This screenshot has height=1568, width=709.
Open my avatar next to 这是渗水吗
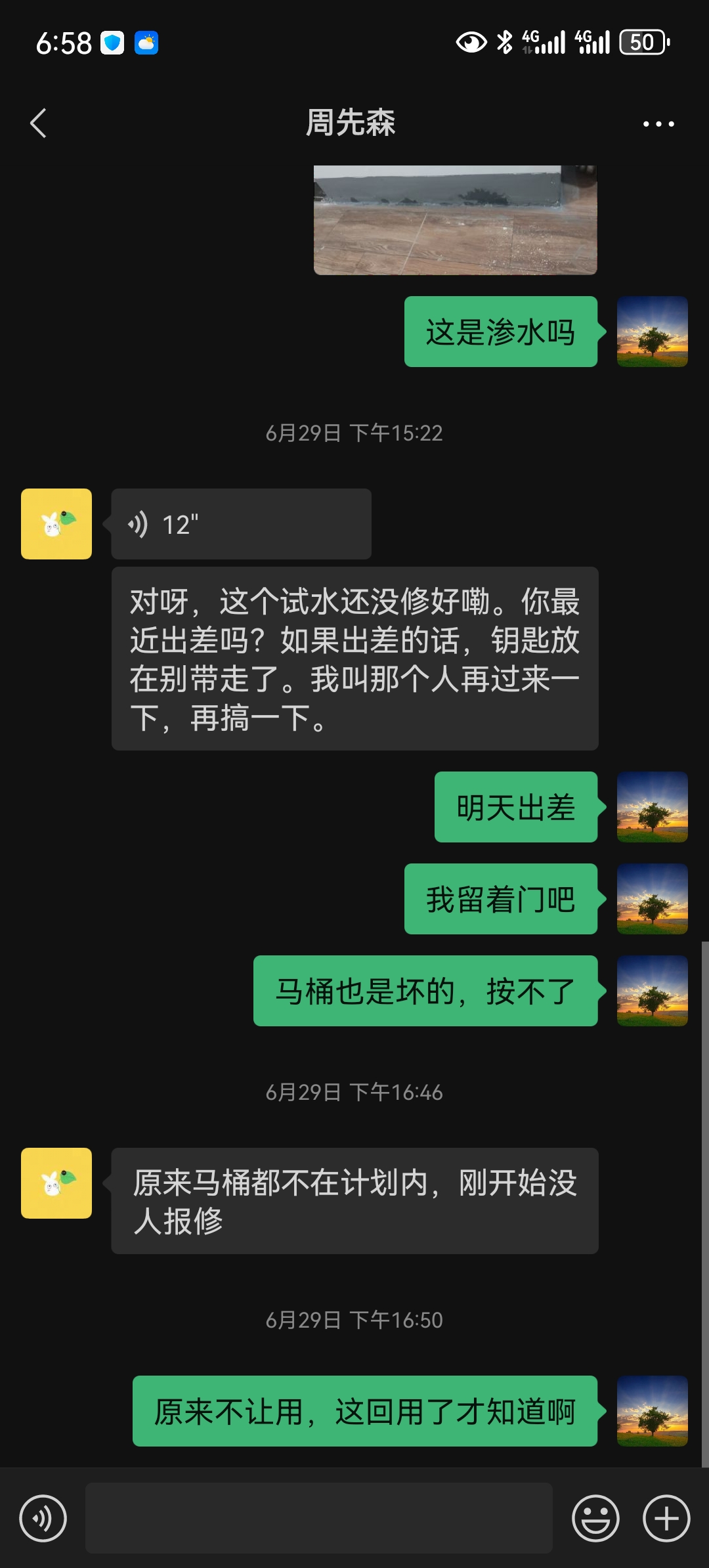[652, 332]
